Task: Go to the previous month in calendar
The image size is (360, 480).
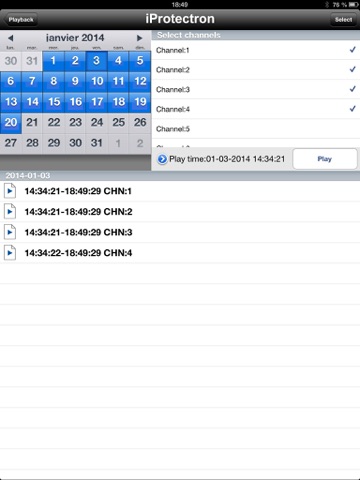Action: (x=11, y=38)
